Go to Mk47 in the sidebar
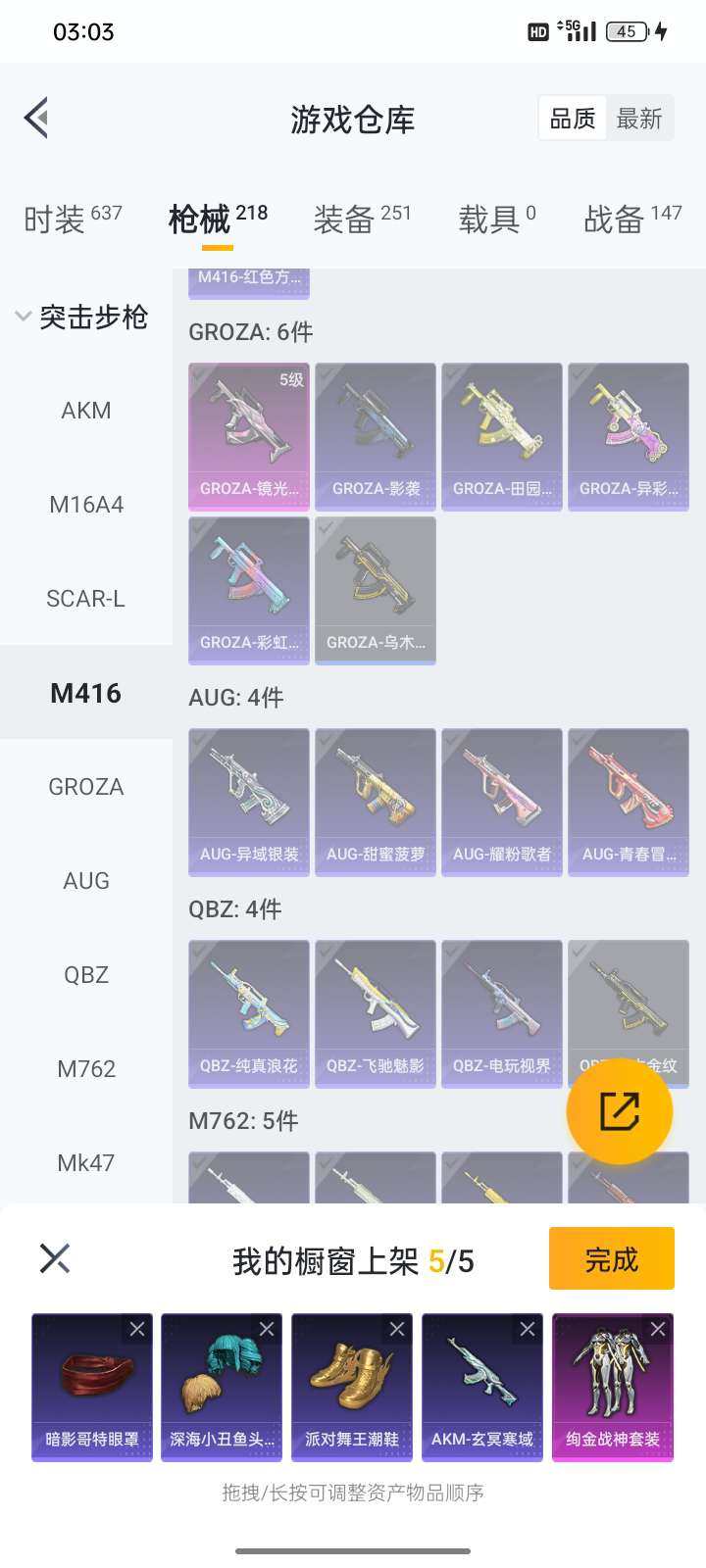Screen dimensions: 706x1568 [86, 1163]
